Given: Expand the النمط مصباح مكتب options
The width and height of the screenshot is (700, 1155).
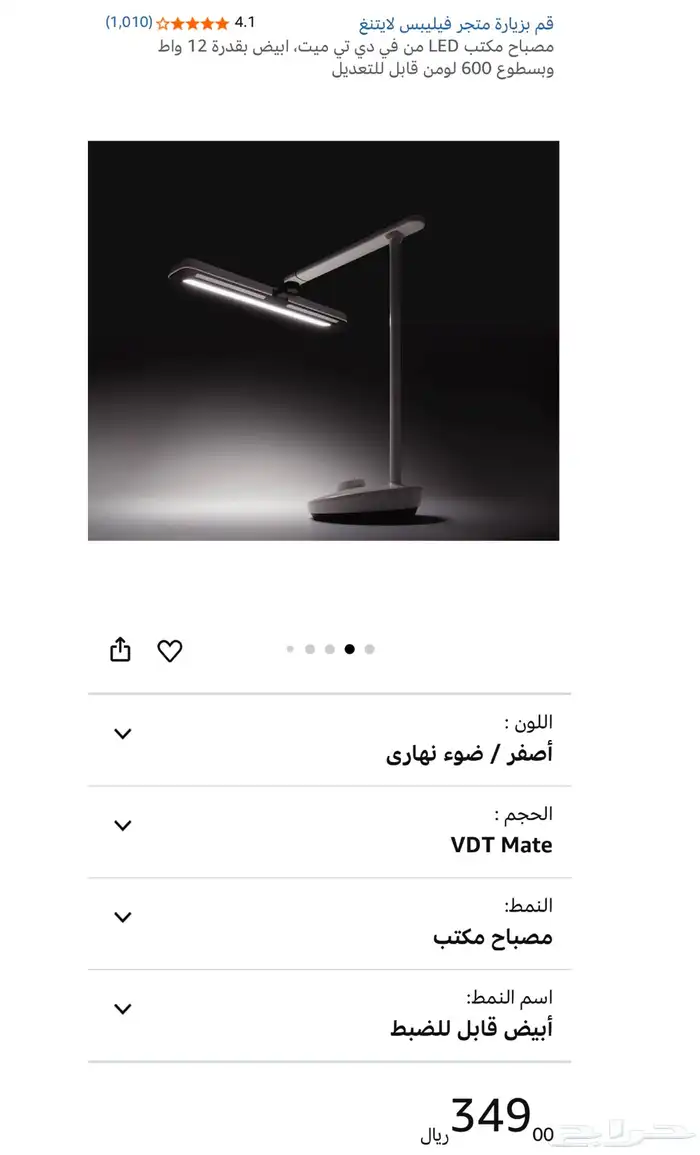Looking at the screenshot, I should (x=123, y=917).
